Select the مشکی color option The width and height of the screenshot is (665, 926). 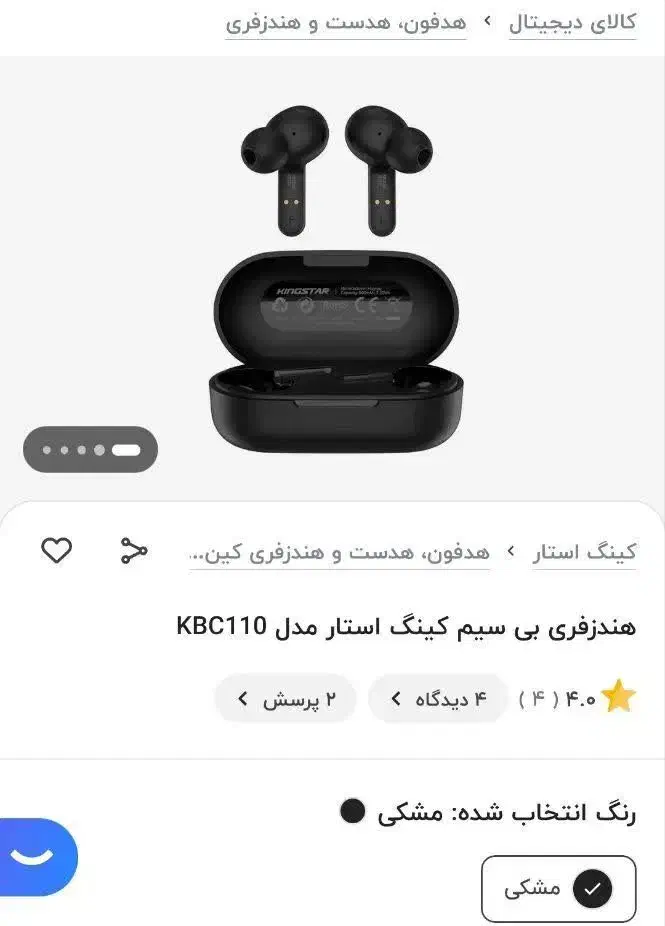[x=558, y=888]
